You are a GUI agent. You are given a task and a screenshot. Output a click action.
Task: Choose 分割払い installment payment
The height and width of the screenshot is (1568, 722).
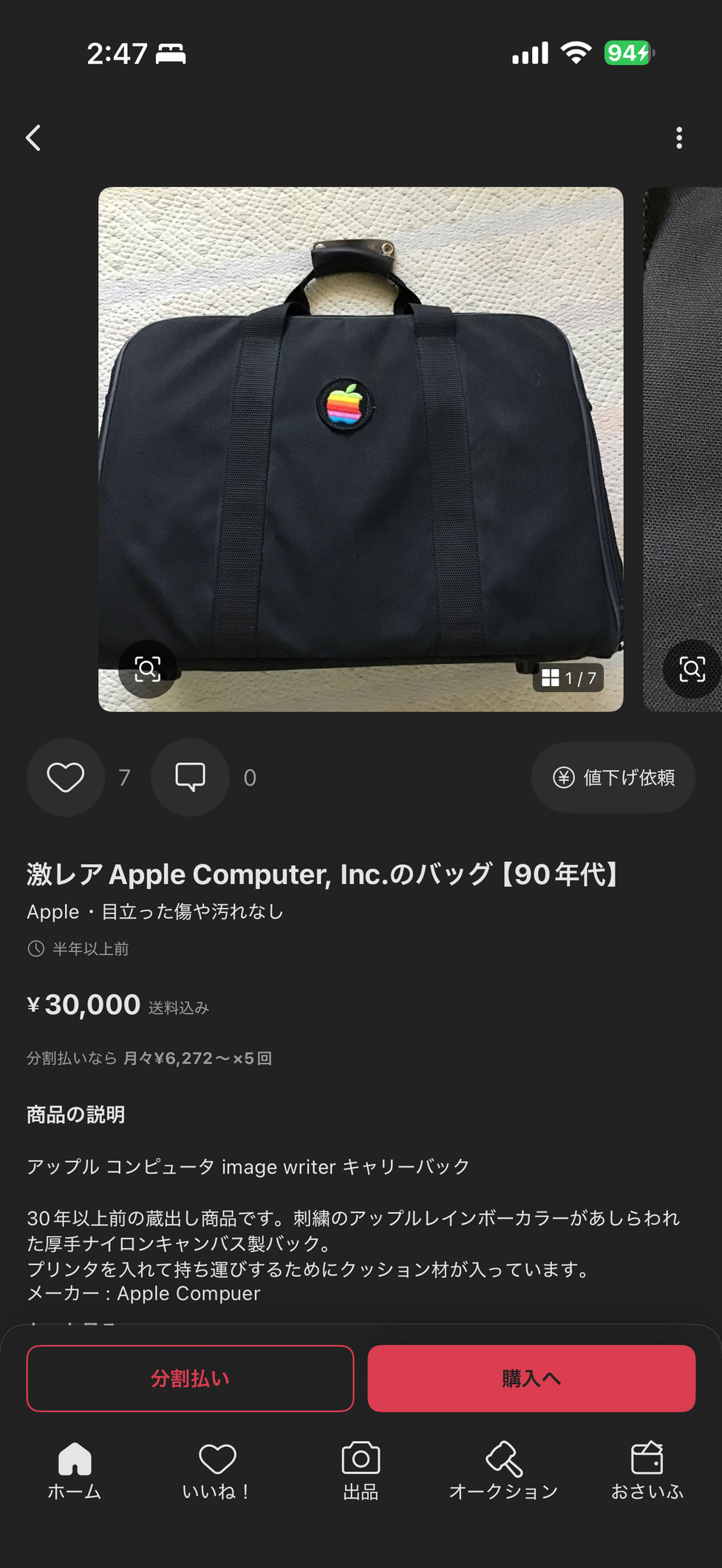pos(190,1378)
